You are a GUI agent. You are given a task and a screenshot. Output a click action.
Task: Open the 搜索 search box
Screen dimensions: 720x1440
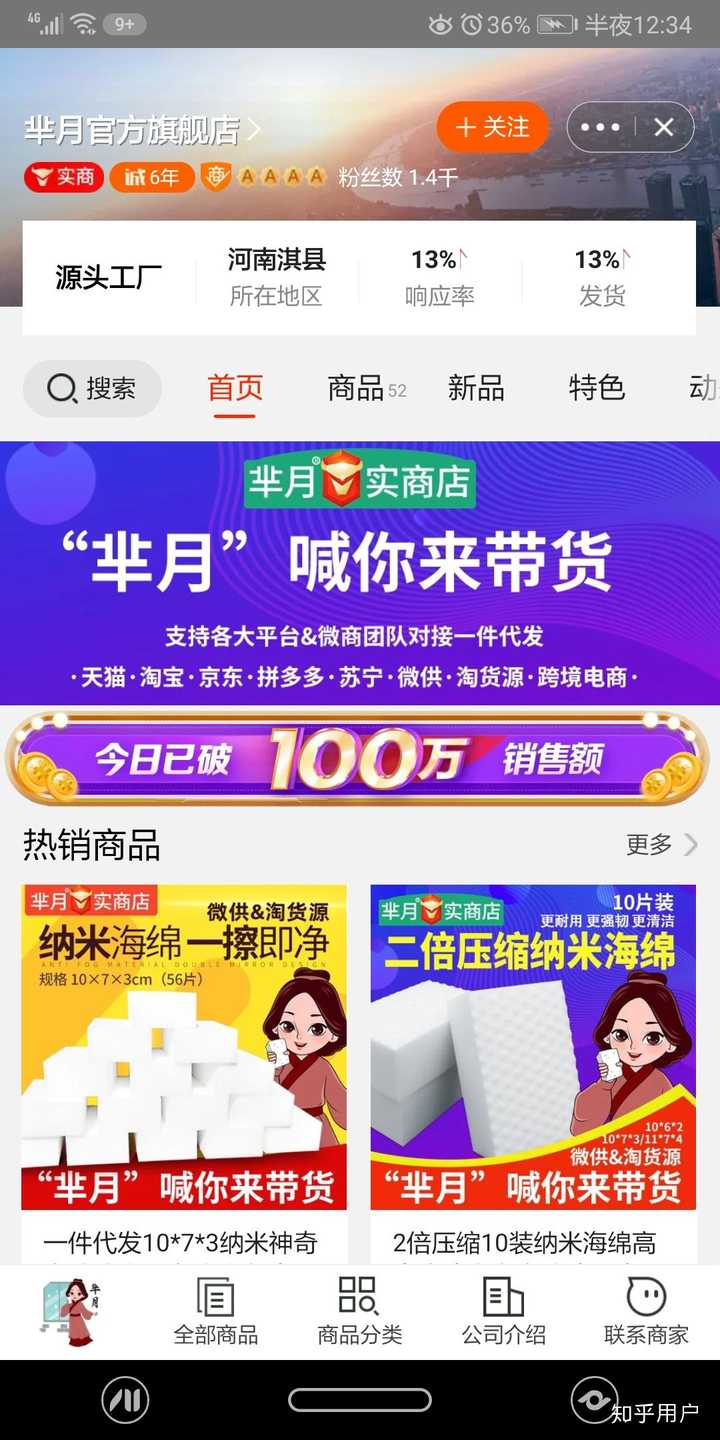[92, 388]
